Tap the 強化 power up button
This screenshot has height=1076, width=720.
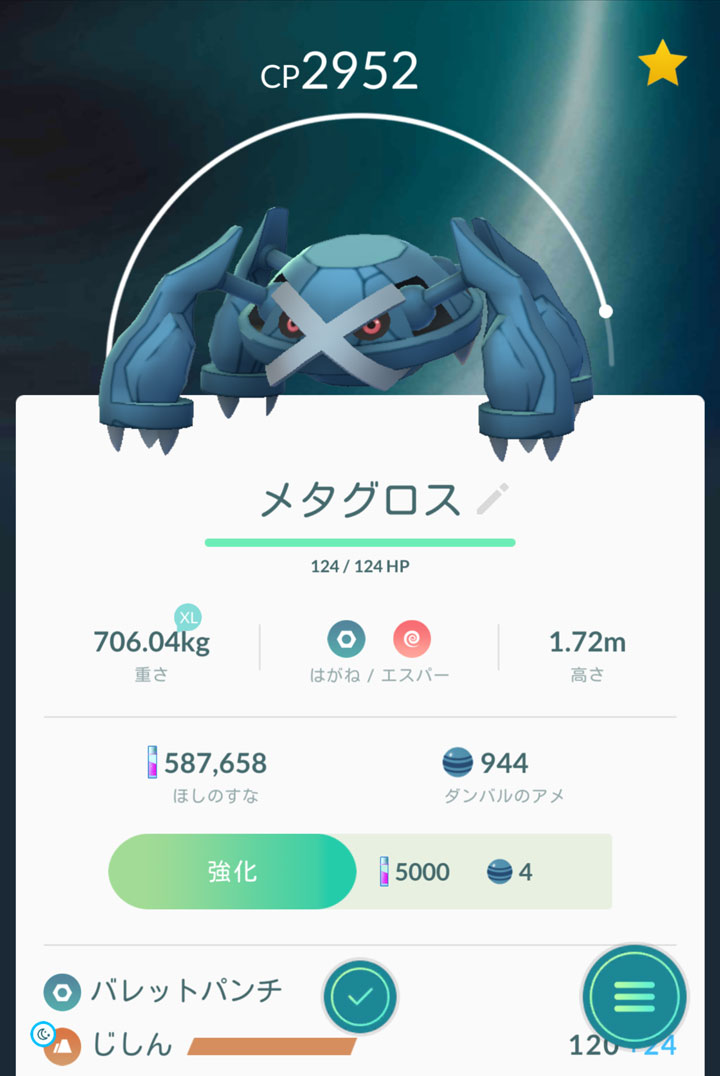(232, 871)
